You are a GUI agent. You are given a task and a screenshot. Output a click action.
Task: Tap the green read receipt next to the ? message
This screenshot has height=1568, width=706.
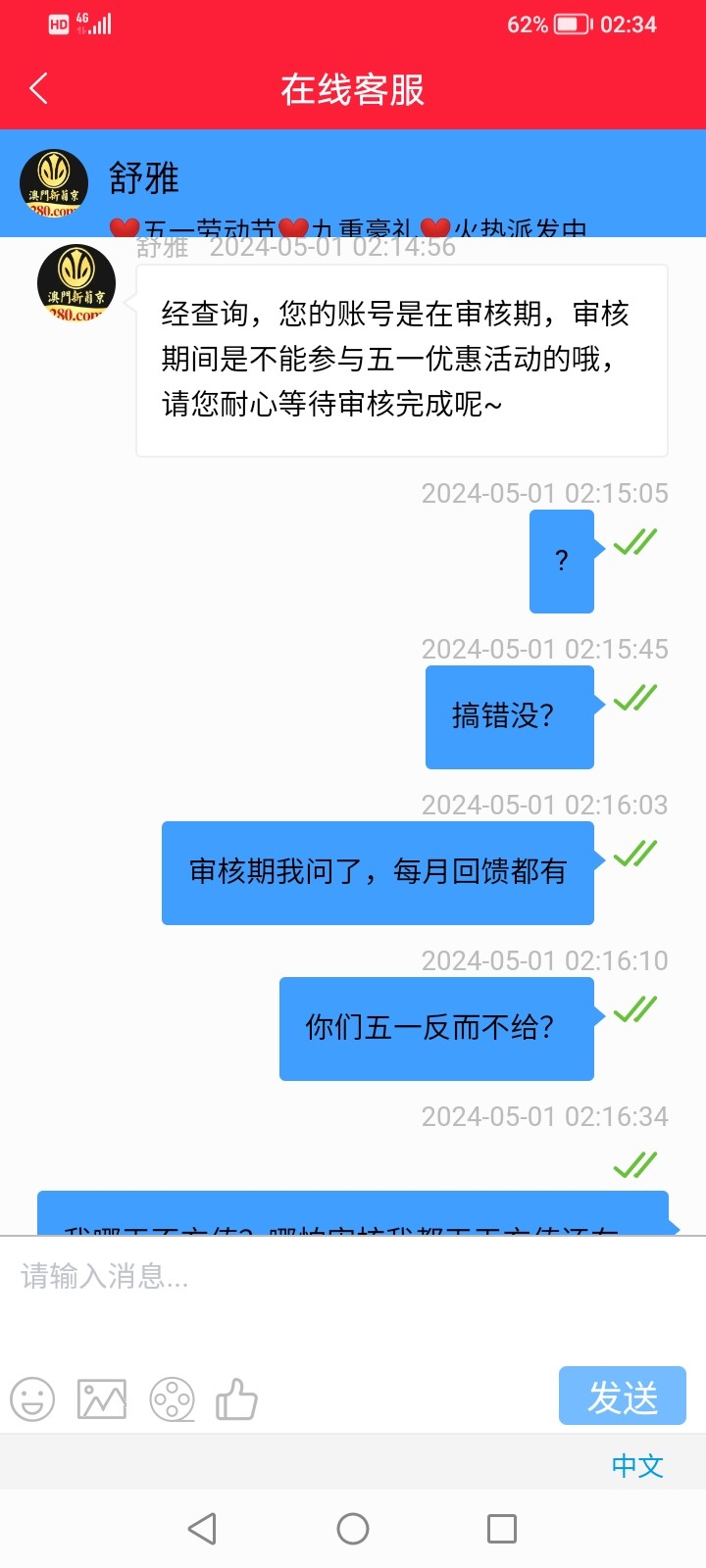(633, 543)
